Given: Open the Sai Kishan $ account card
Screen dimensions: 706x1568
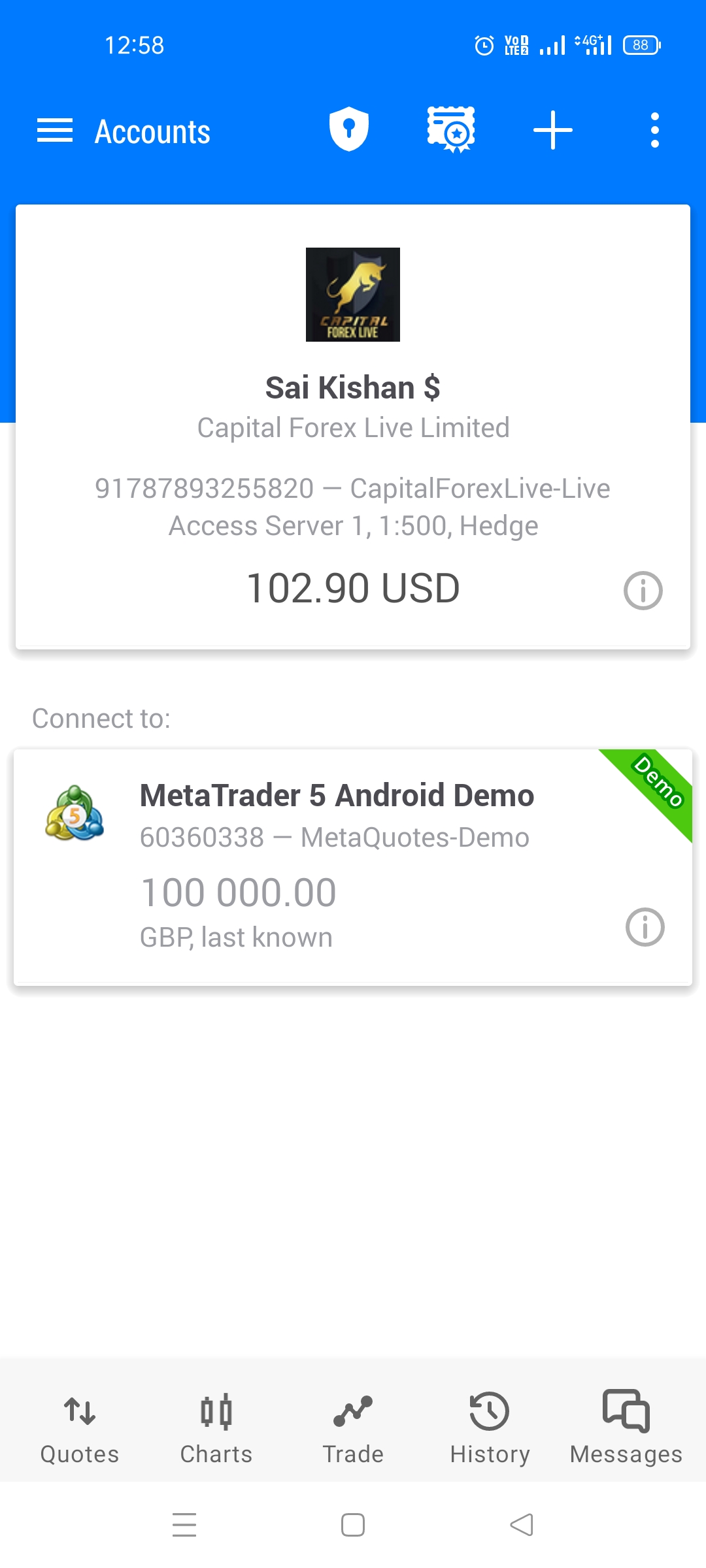Looking at the screenshot, I should click(x=353, y=405).
